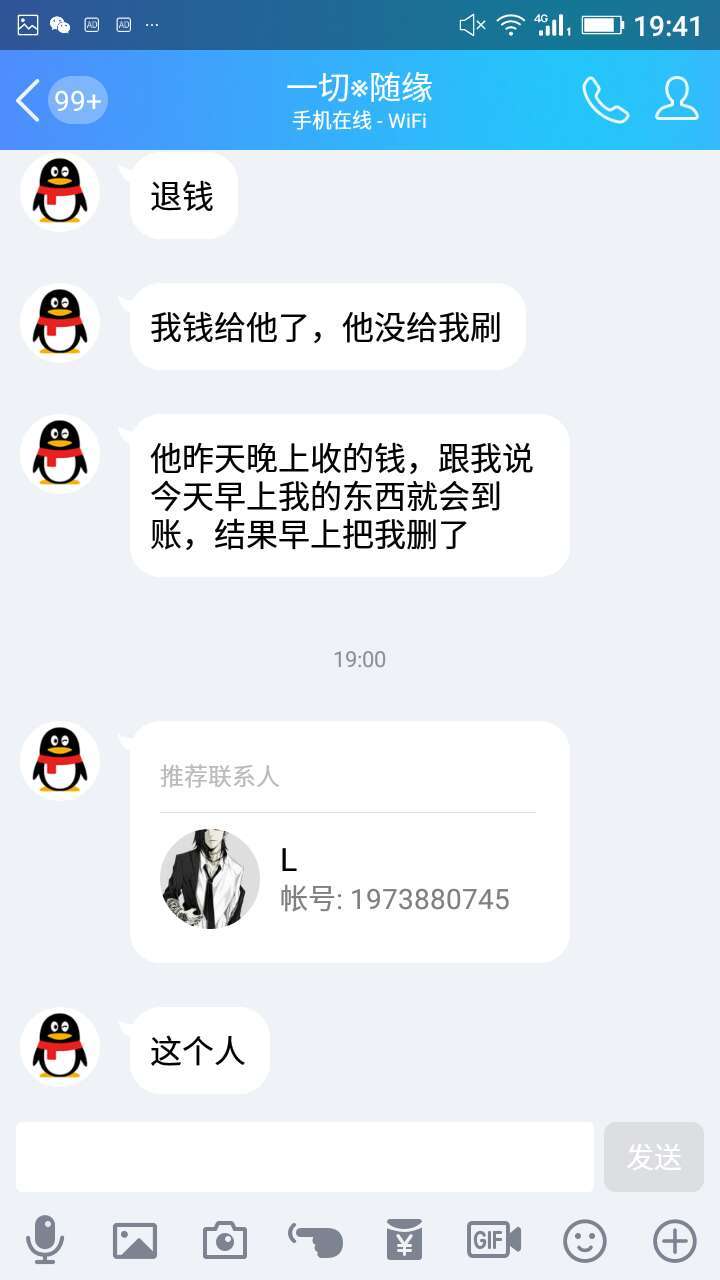Open the GIF hot picture icon
This screenshot has width=720, height=1280.
pyautogui.click(x=492, y=1238)
